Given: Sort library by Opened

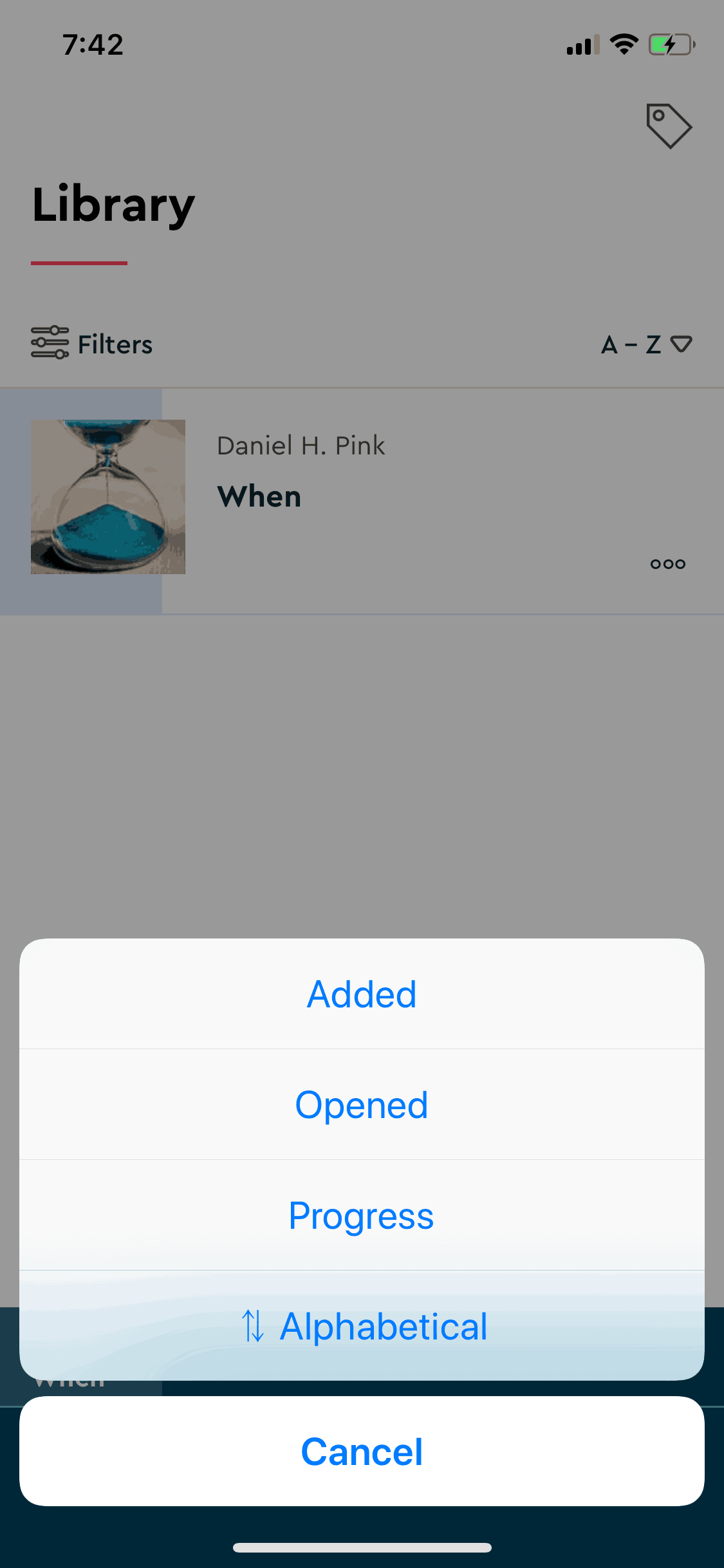Looking at the screenshot, I should tap(362, 1105).
